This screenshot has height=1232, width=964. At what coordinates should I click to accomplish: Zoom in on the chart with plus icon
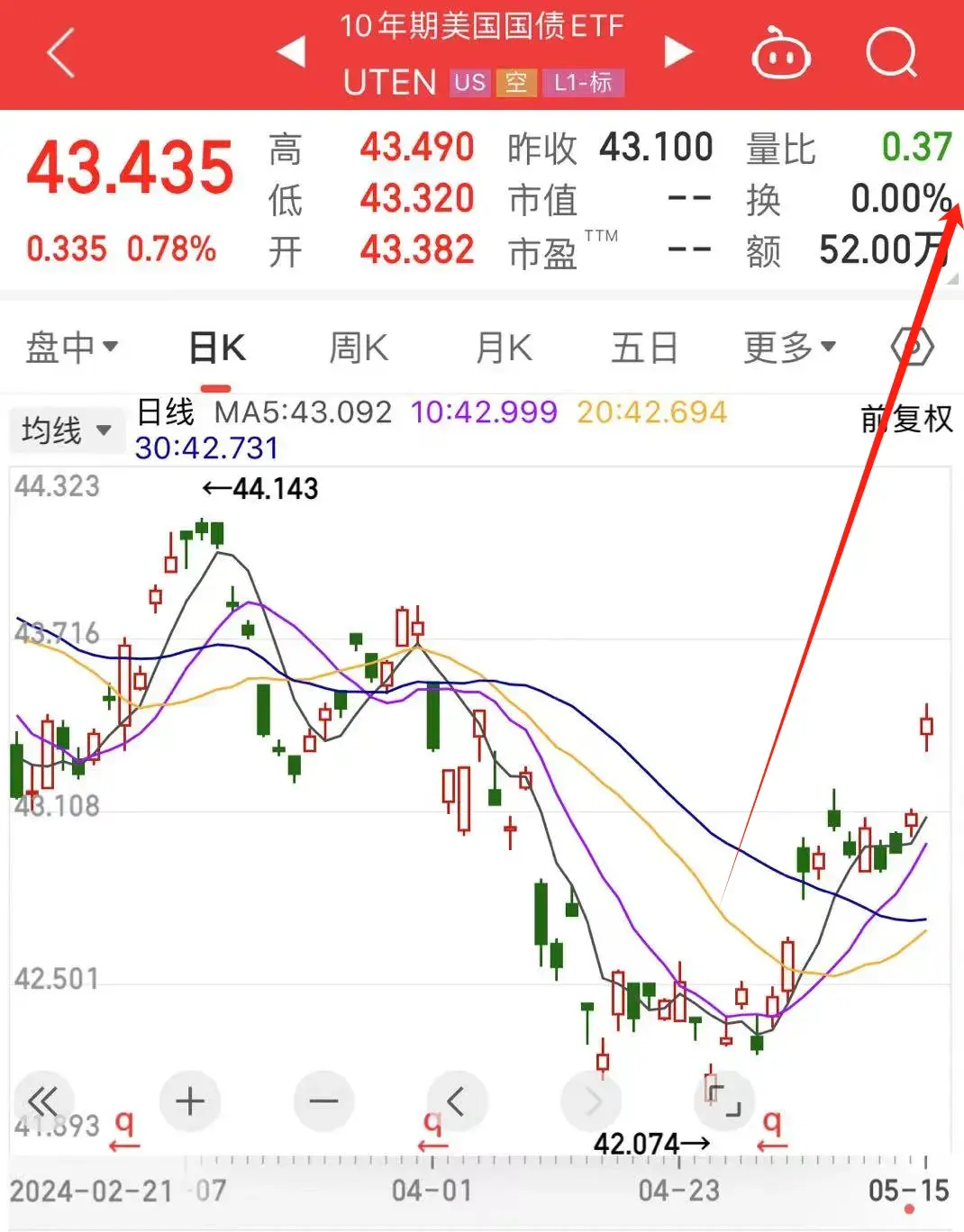click(189, 1101)
